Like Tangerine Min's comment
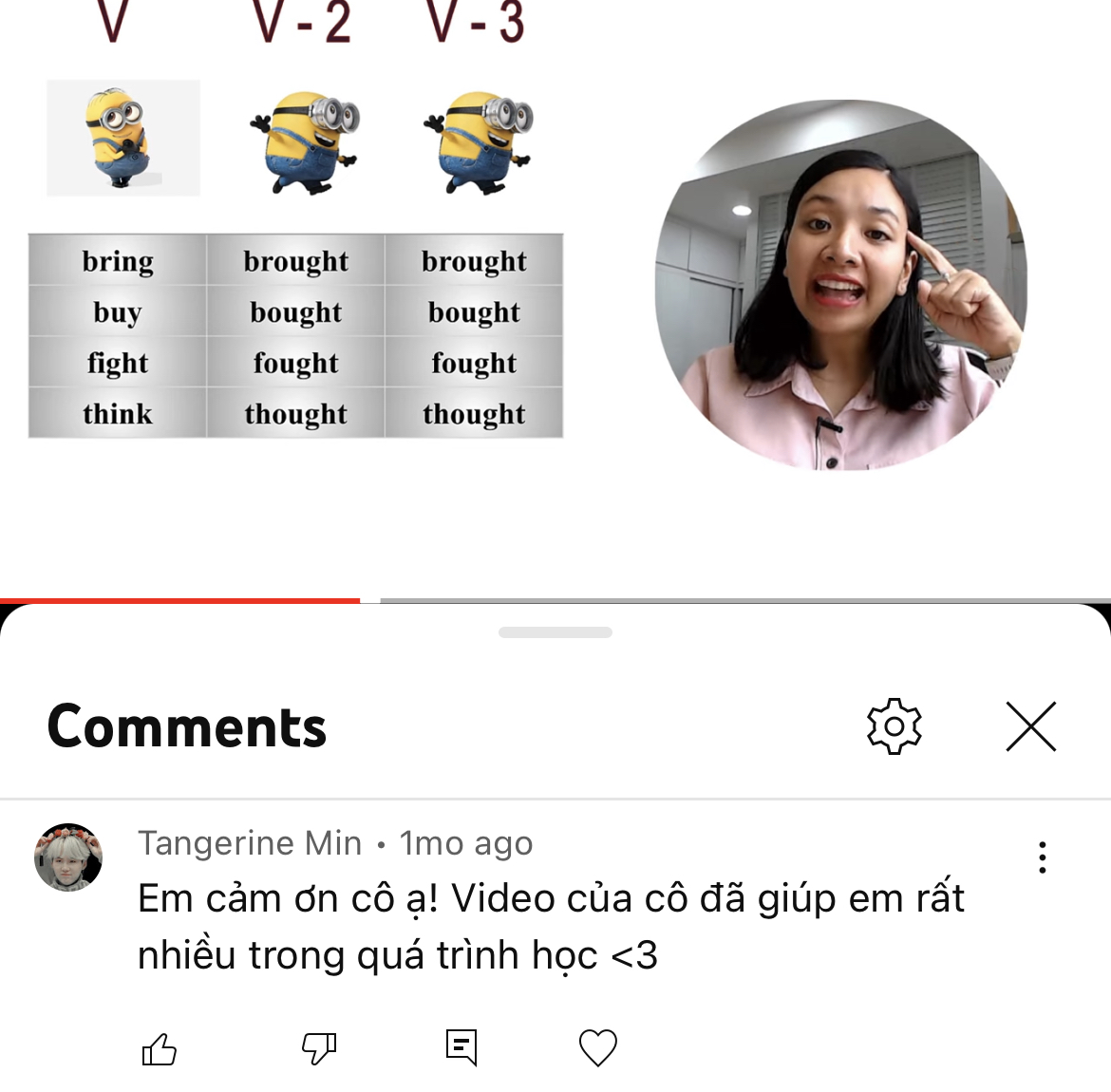 tap(160, 1048)
